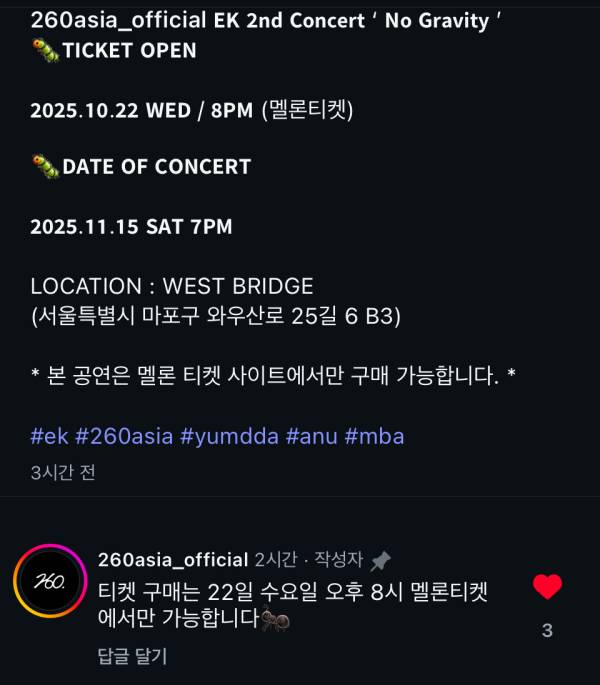This screenshot has height=685, width=600.
Task: Like the pinned 260asia_official comment
Action: click(x=547, y=587)
